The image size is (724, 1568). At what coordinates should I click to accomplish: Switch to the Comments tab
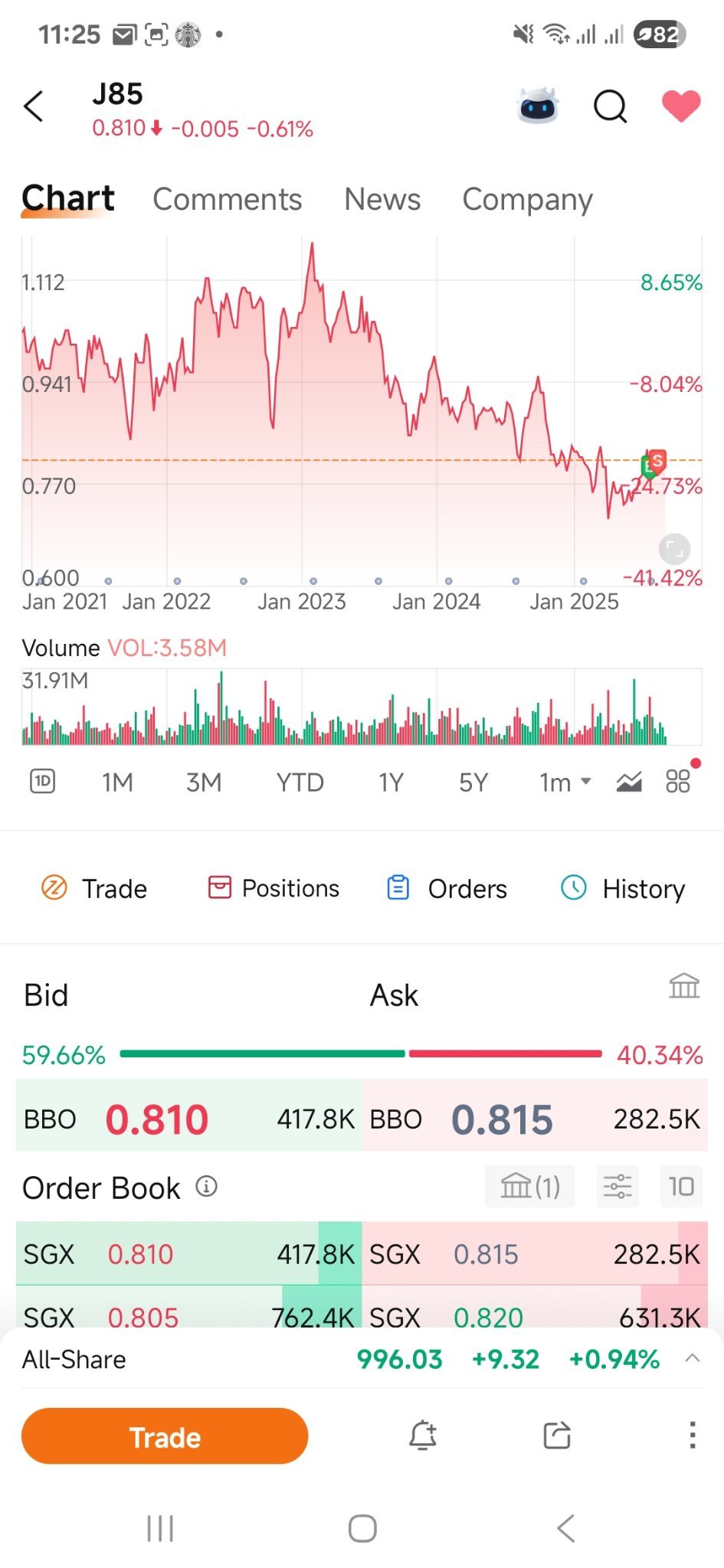228,199
